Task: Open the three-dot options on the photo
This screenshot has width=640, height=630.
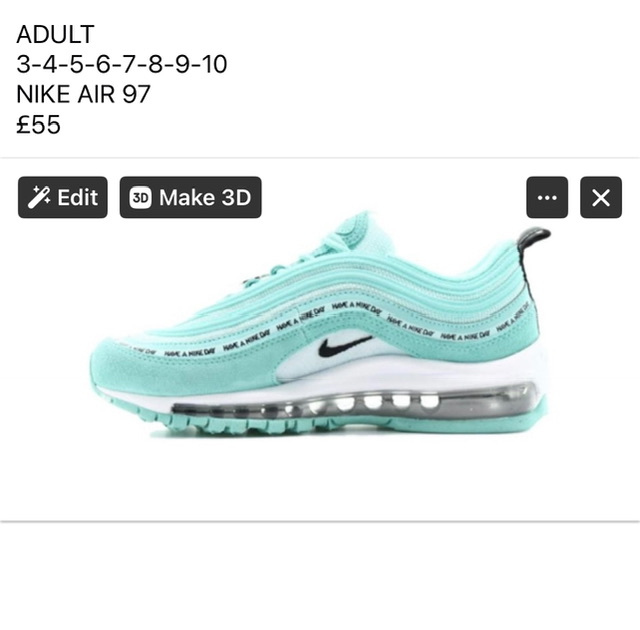Action: click(x=547, y=198)
